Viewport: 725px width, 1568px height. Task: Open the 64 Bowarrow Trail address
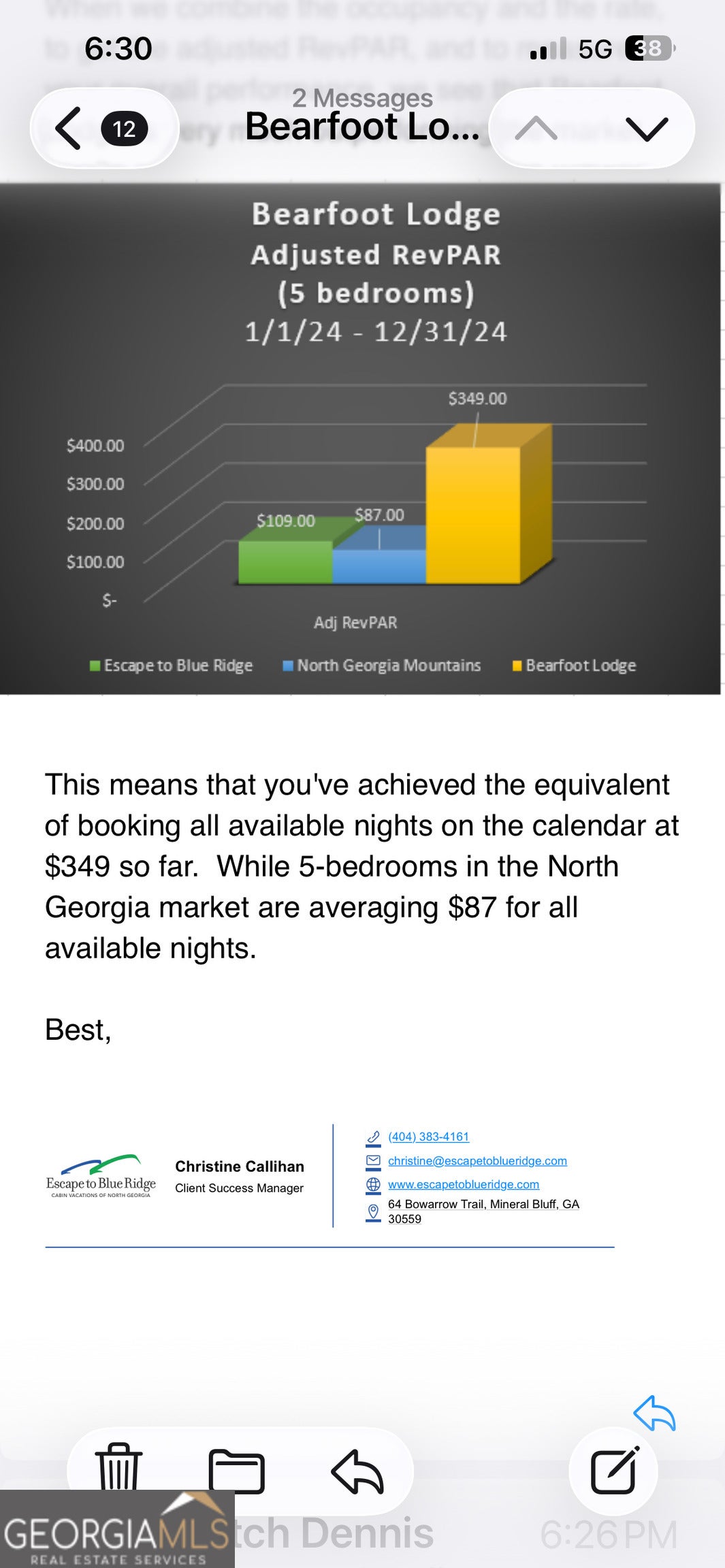[483, 1211]
